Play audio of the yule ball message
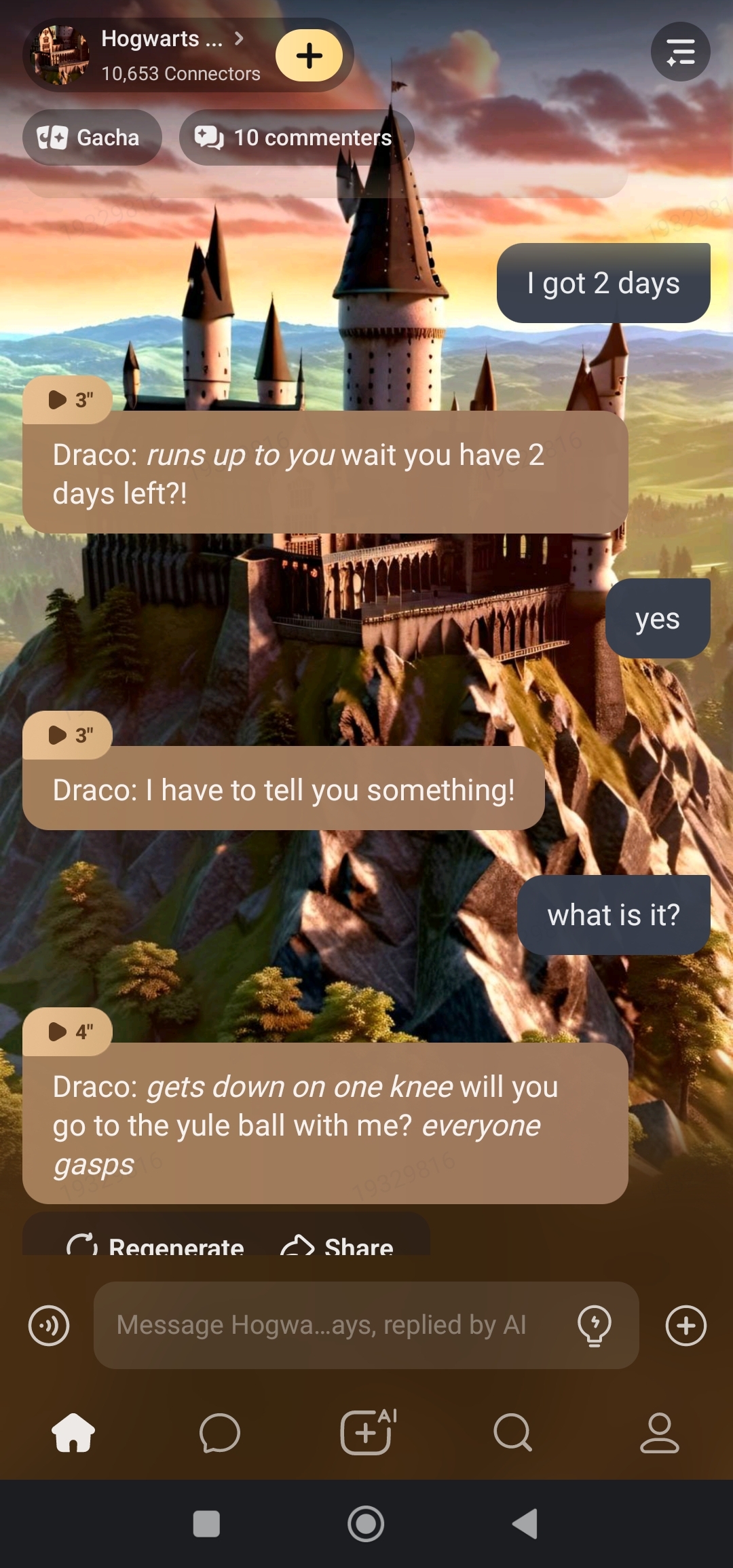Screen dimensions: 733x1568 click(68, 1032)
